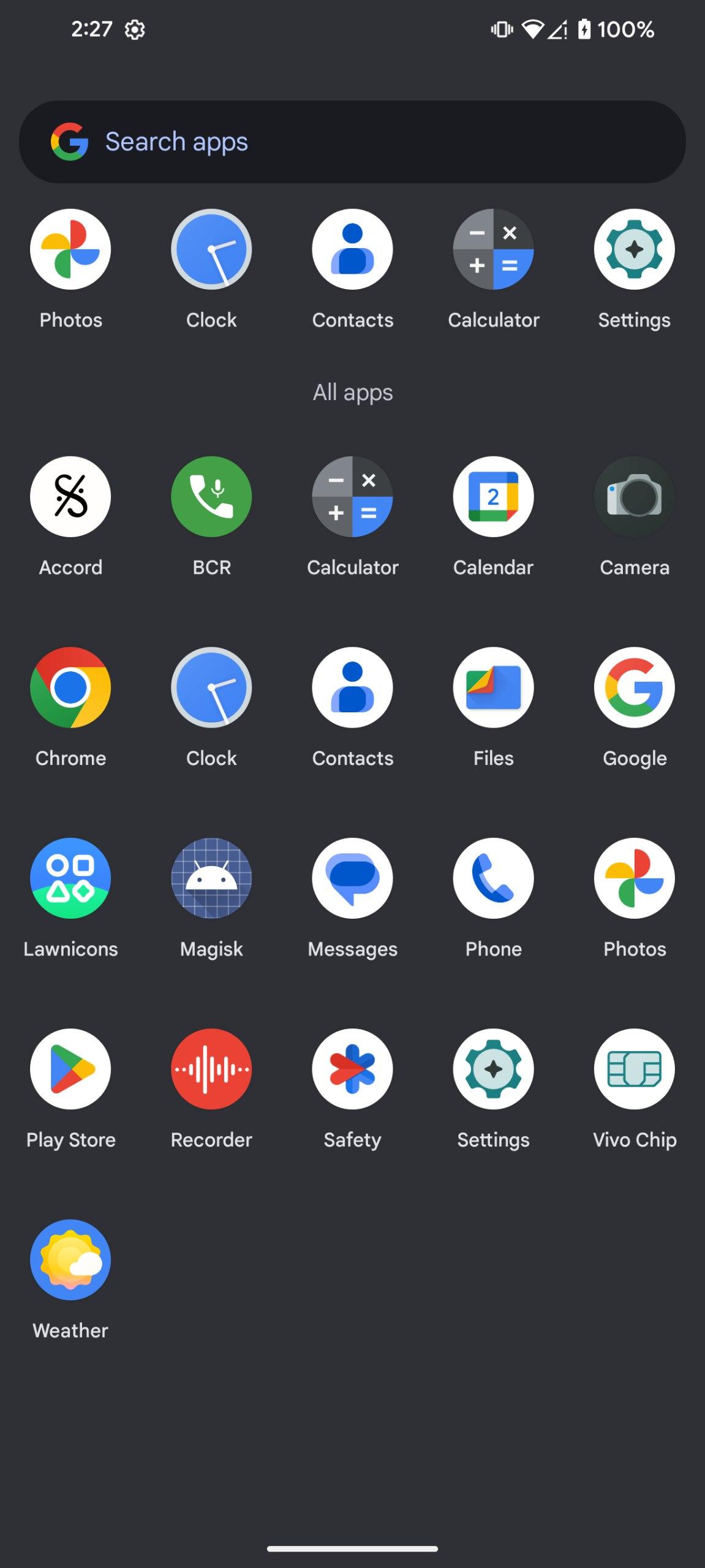This screenshot has width=705, height=1568.
Task: Open the Play Store
Action: (x=70, y=1069)
